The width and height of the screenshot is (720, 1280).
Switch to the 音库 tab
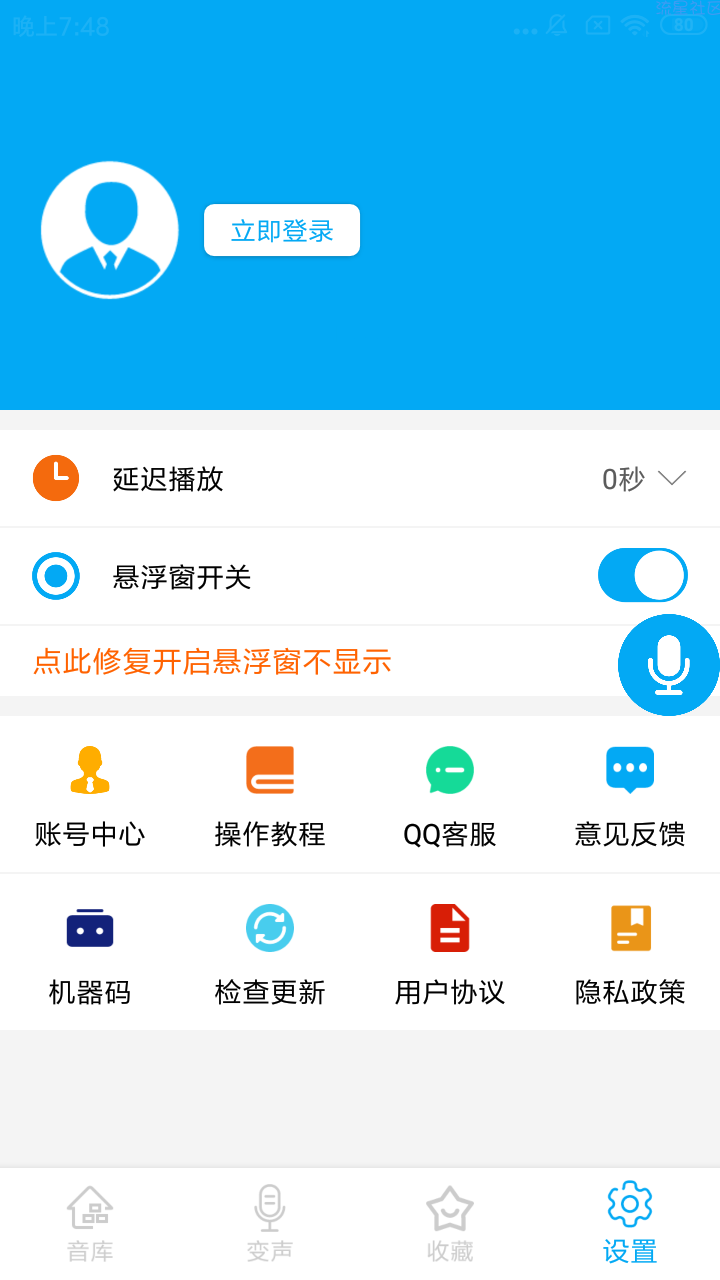point(90,1223)
